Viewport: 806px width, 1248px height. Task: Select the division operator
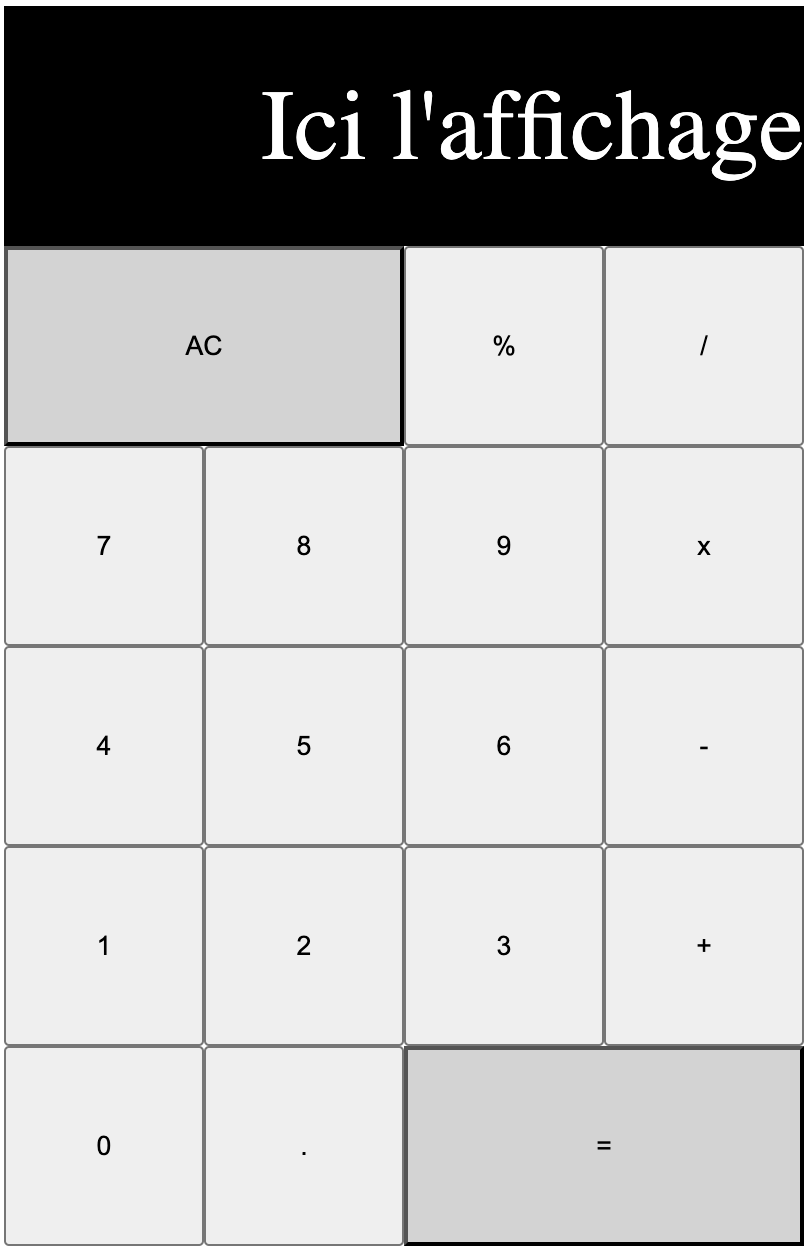point(704,346)
